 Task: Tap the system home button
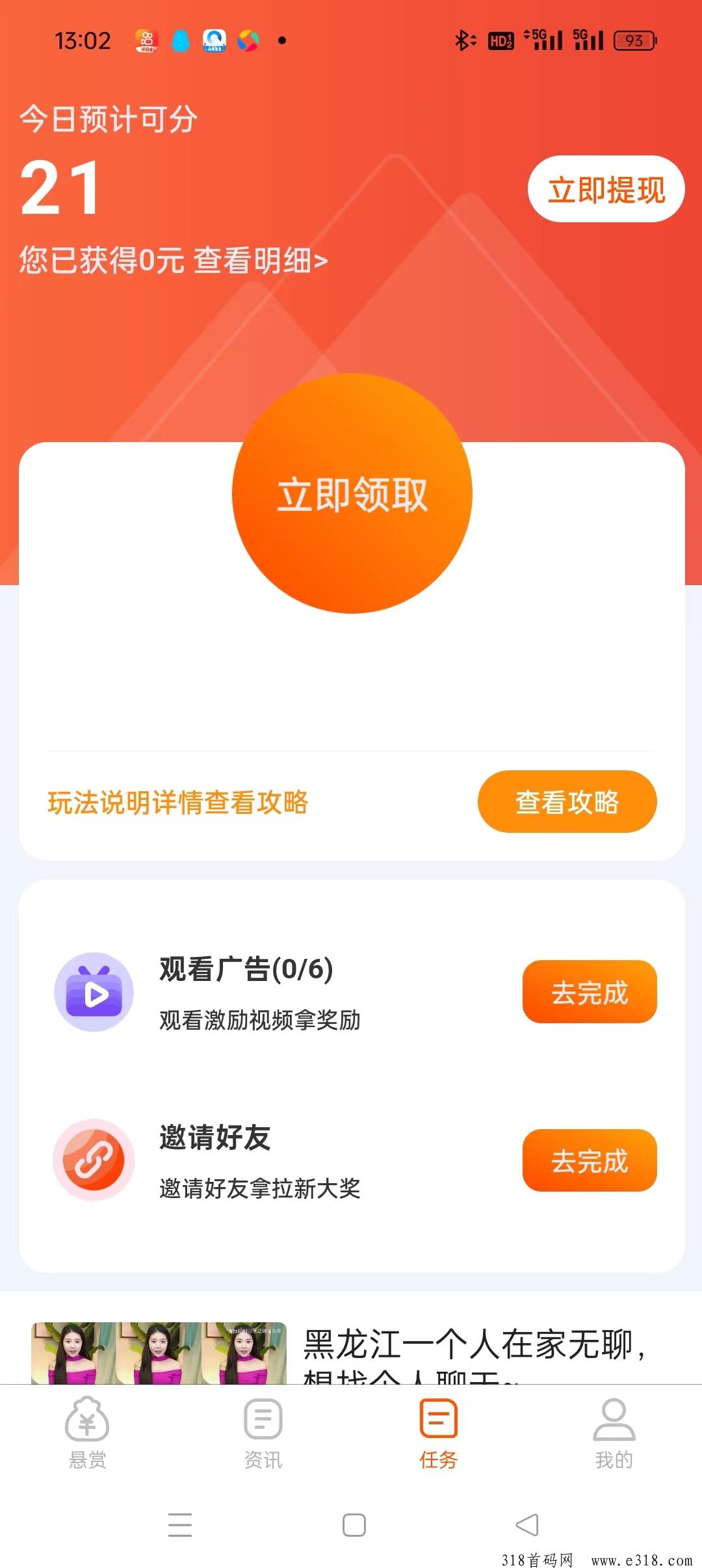click(354, 1524)
